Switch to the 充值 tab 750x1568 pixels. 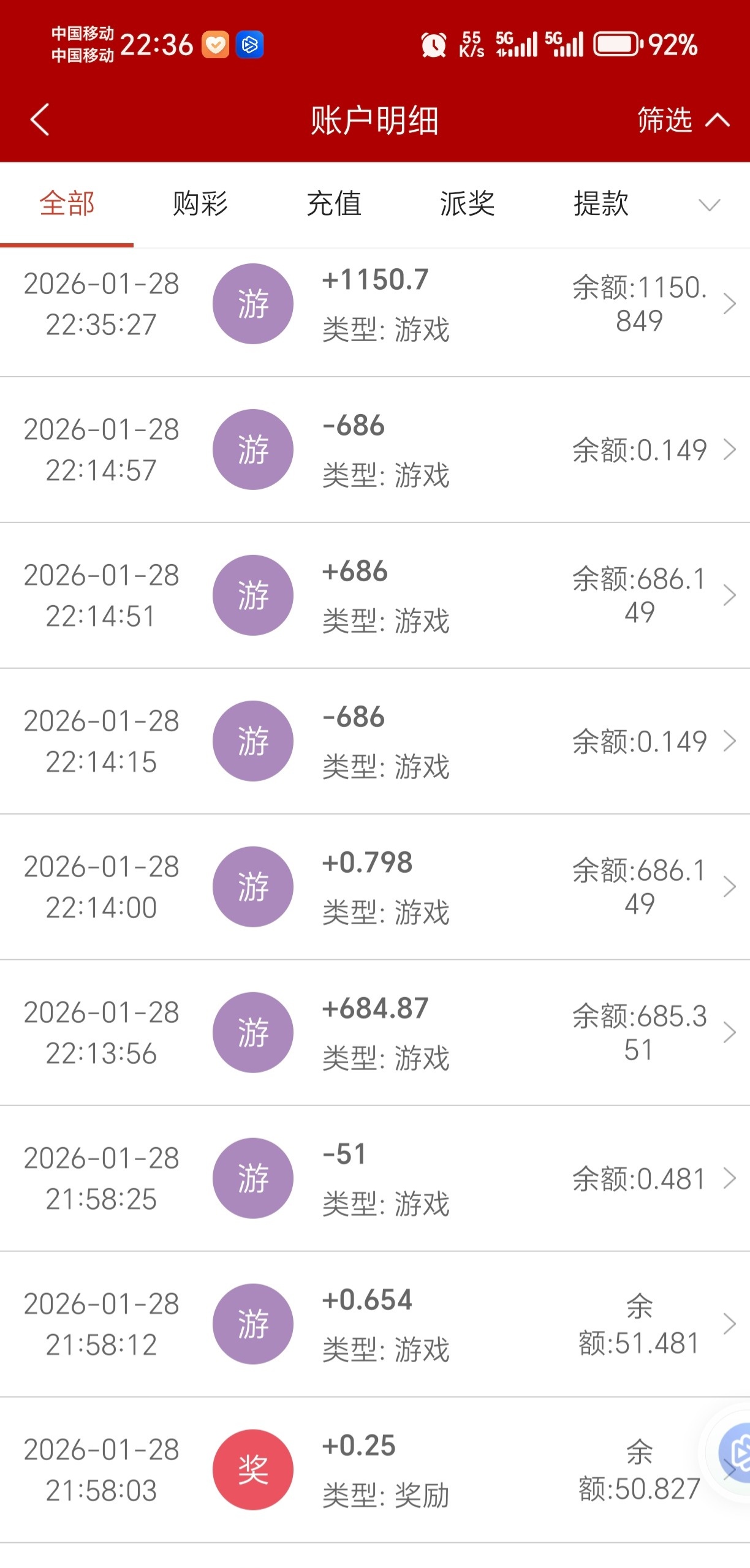click(x=334, y=204)
